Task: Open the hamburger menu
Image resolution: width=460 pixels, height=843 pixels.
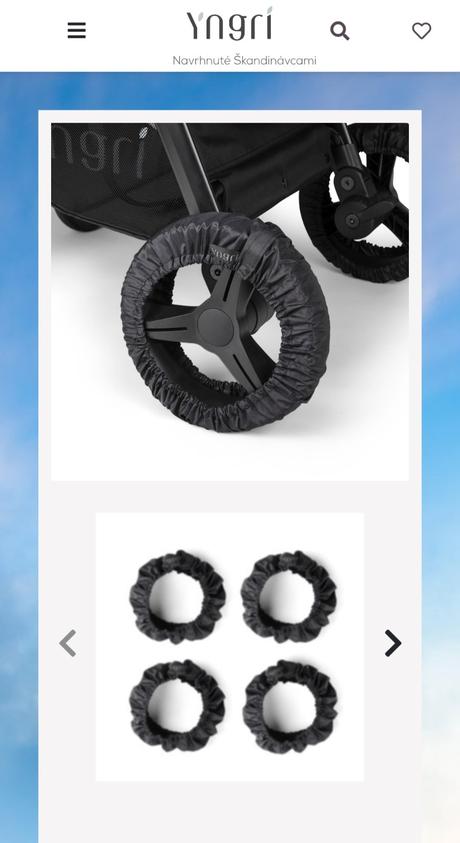Action: point(76,31)
